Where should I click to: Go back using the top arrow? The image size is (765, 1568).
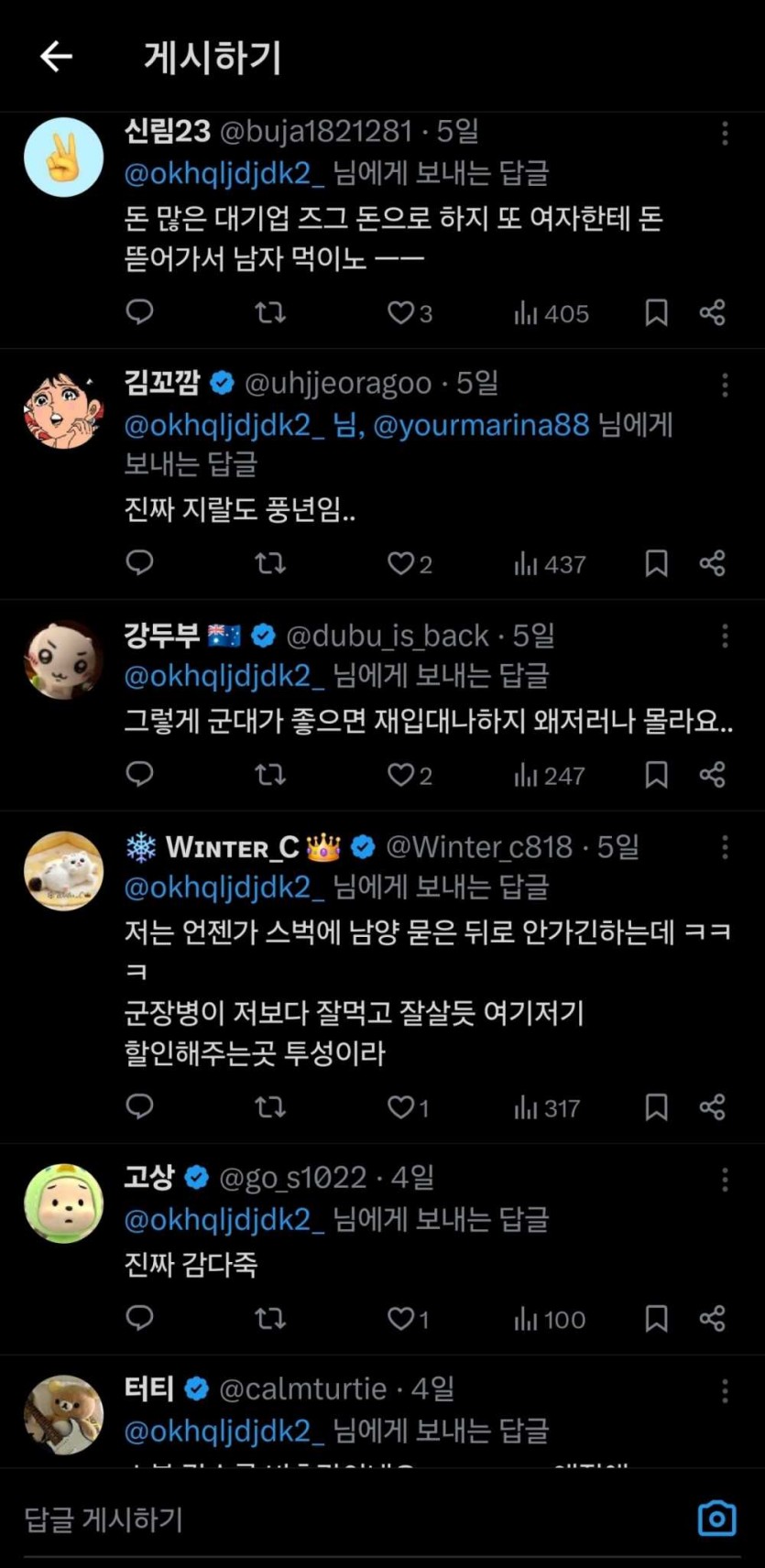(56, 57)
